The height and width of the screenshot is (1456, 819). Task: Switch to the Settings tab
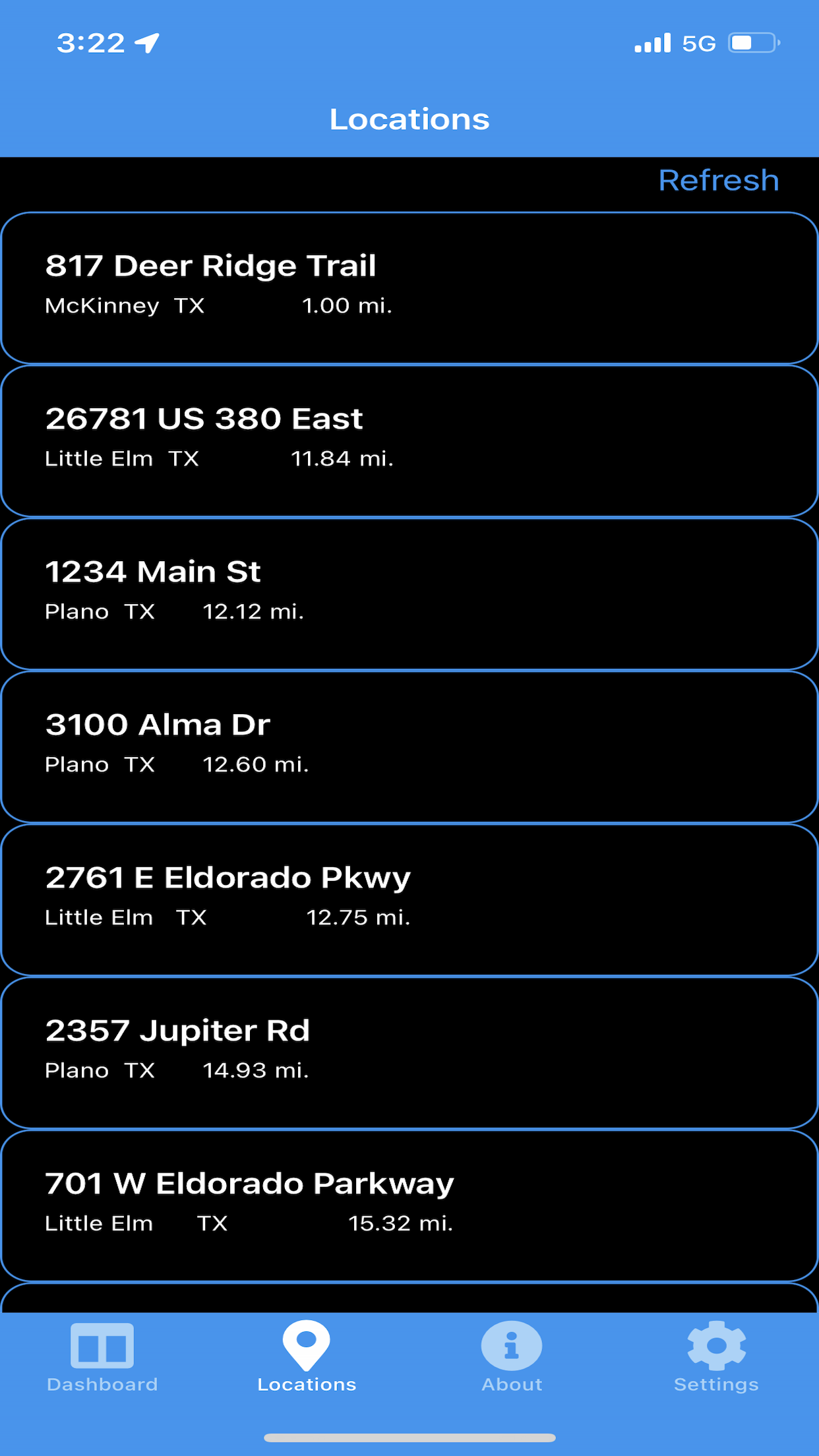pos(716,1358)
